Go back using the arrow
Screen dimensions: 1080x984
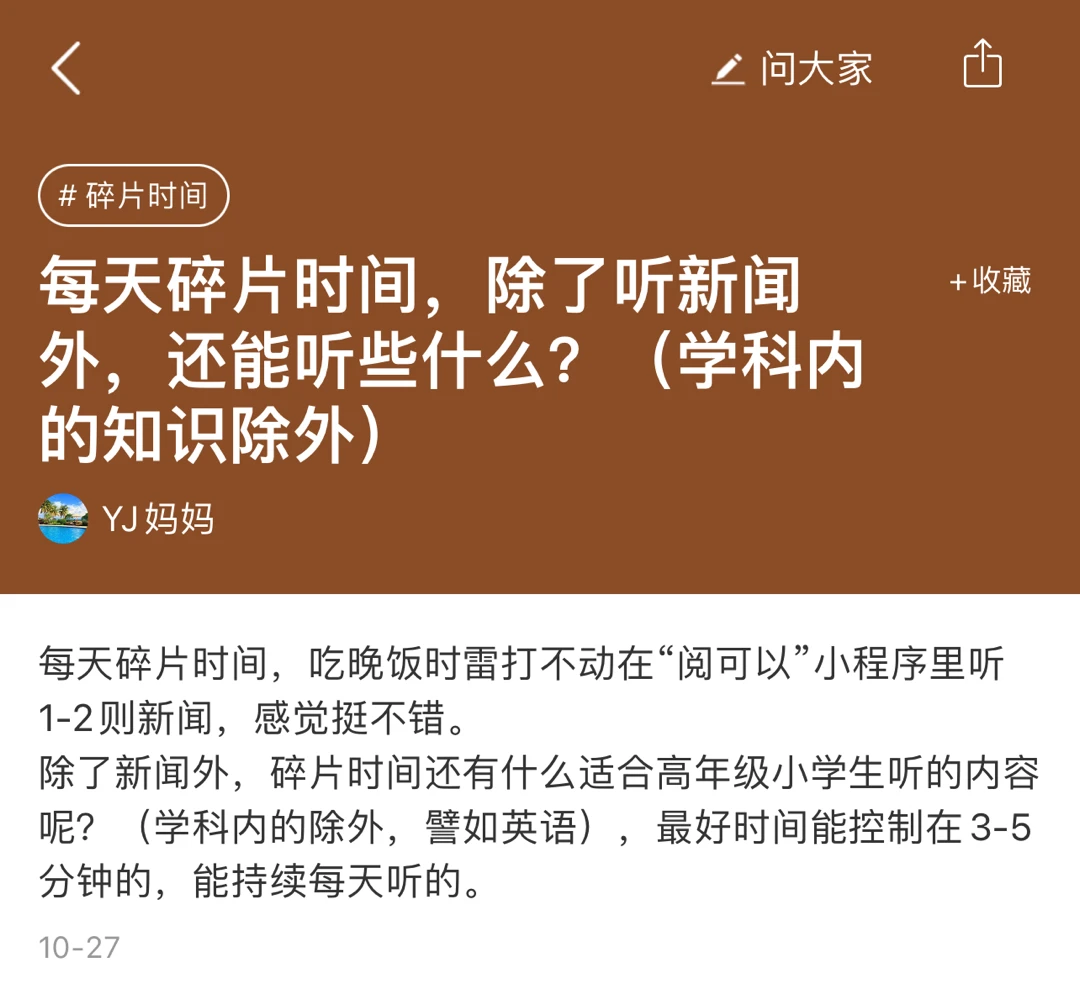(x=66, y=70)
